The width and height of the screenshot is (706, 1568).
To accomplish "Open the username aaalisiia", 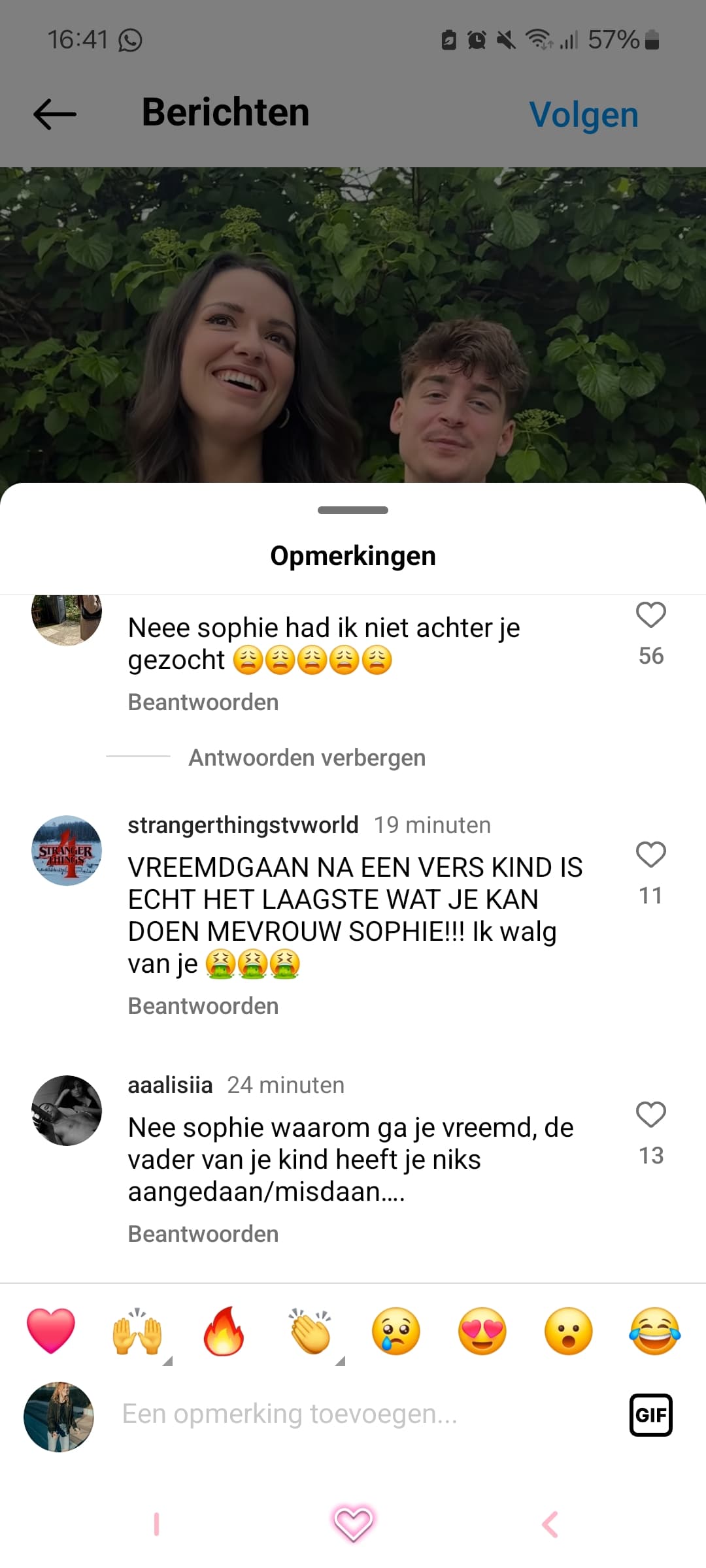I will click(x=170, y=1085).
